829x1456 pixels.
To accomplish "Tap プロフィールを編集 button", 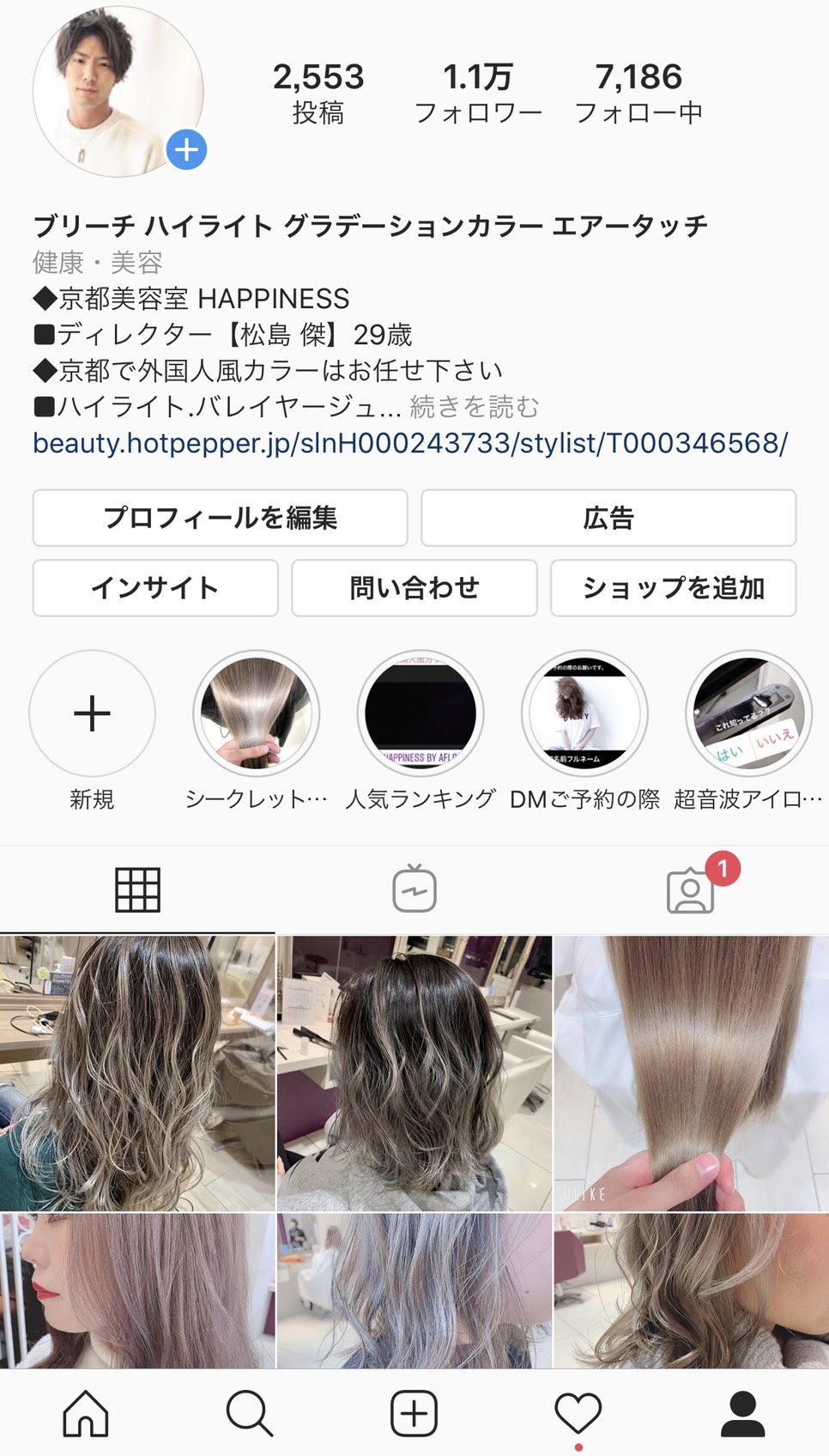I will coord(221,518).
